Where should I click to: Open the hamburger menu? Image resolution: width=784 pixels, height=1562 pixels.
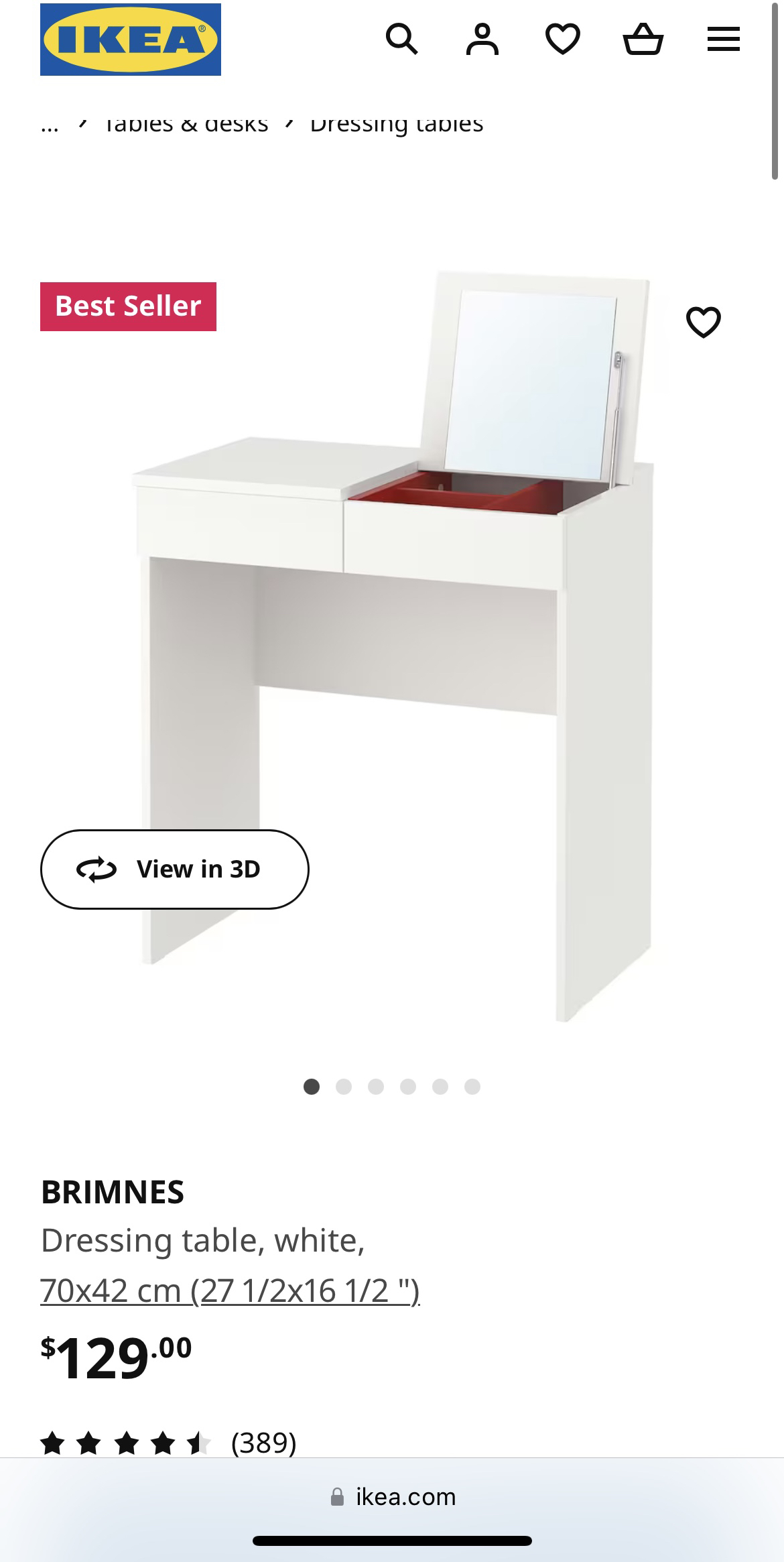click(724, 40)
